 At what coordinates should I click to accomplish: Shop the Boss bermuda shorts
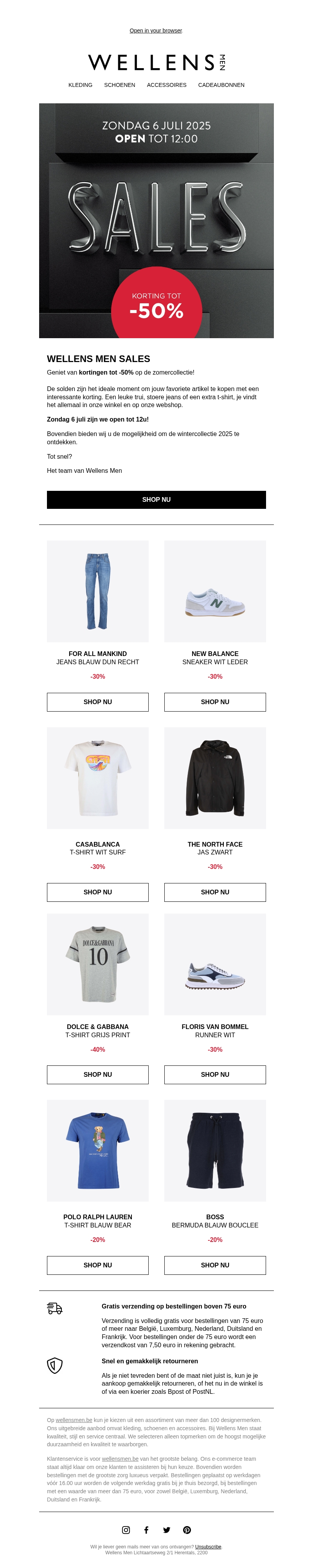[x=215, y=1265]
